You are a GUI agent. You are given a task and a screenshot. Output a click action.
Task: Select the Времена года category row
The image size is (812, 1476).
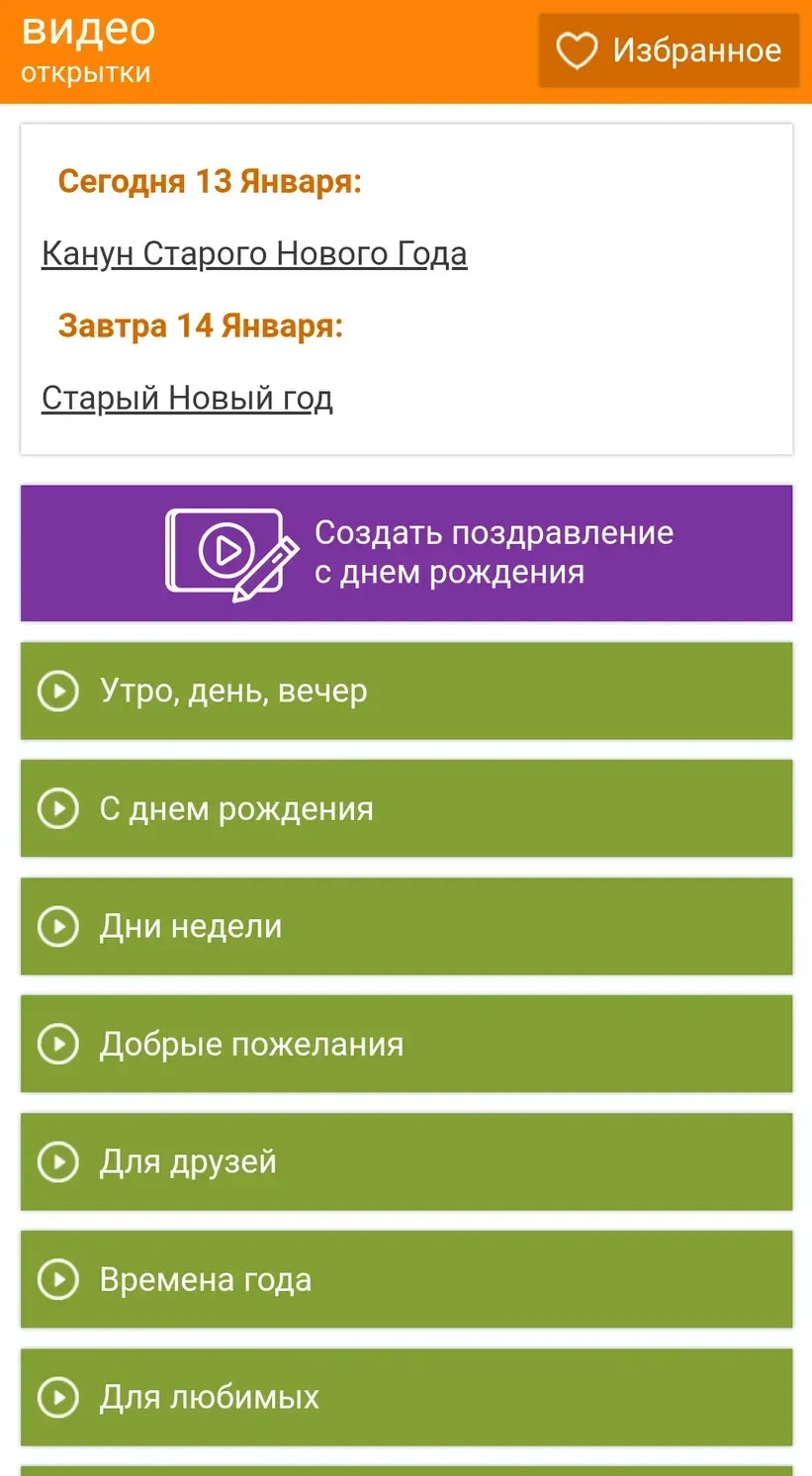coord(406,1279)
